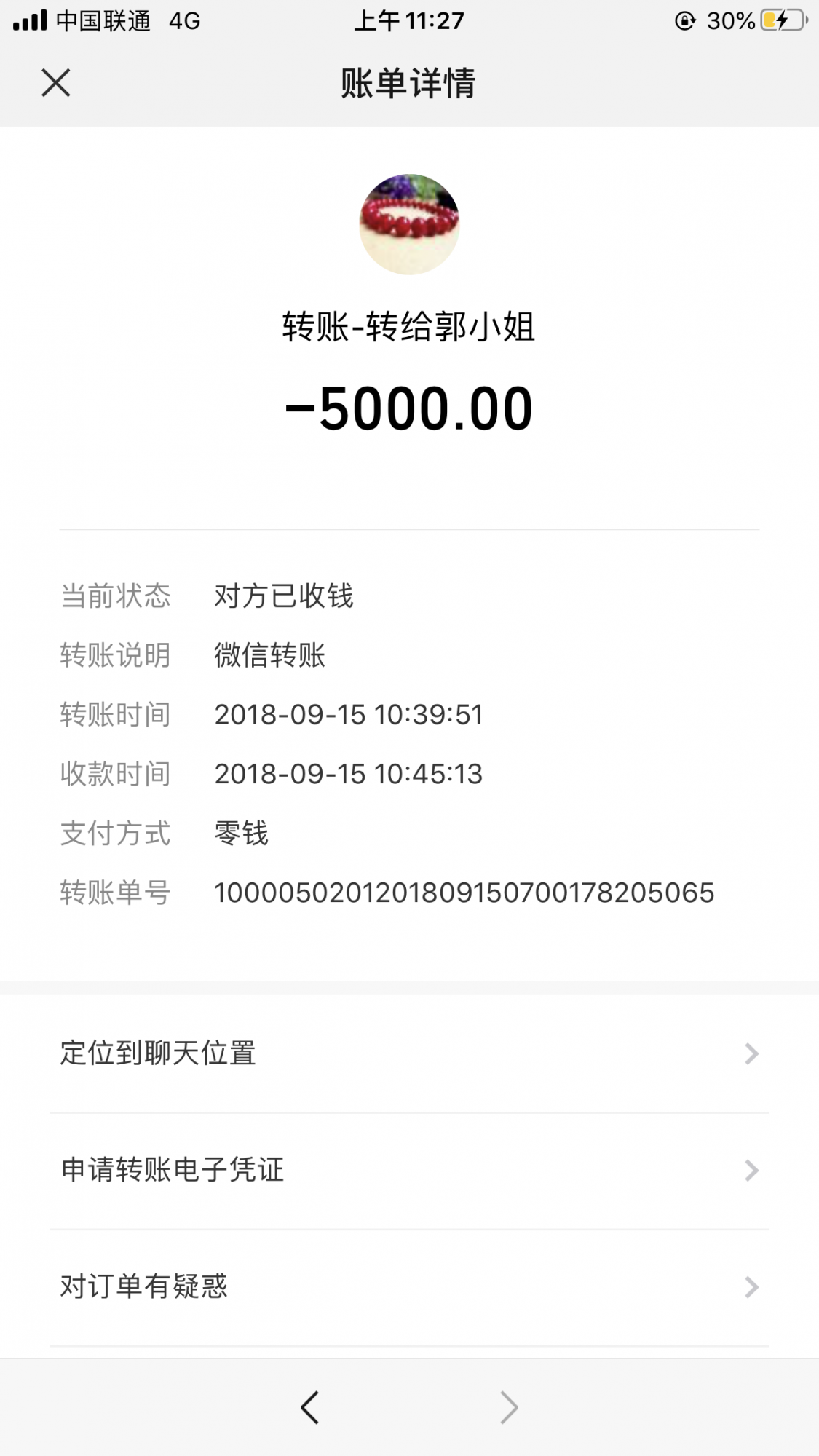The width and height of the screenshot is (819, 1456).
Task: Tap the forward arrow in bottom bar
Action: tap(509, 1407)
